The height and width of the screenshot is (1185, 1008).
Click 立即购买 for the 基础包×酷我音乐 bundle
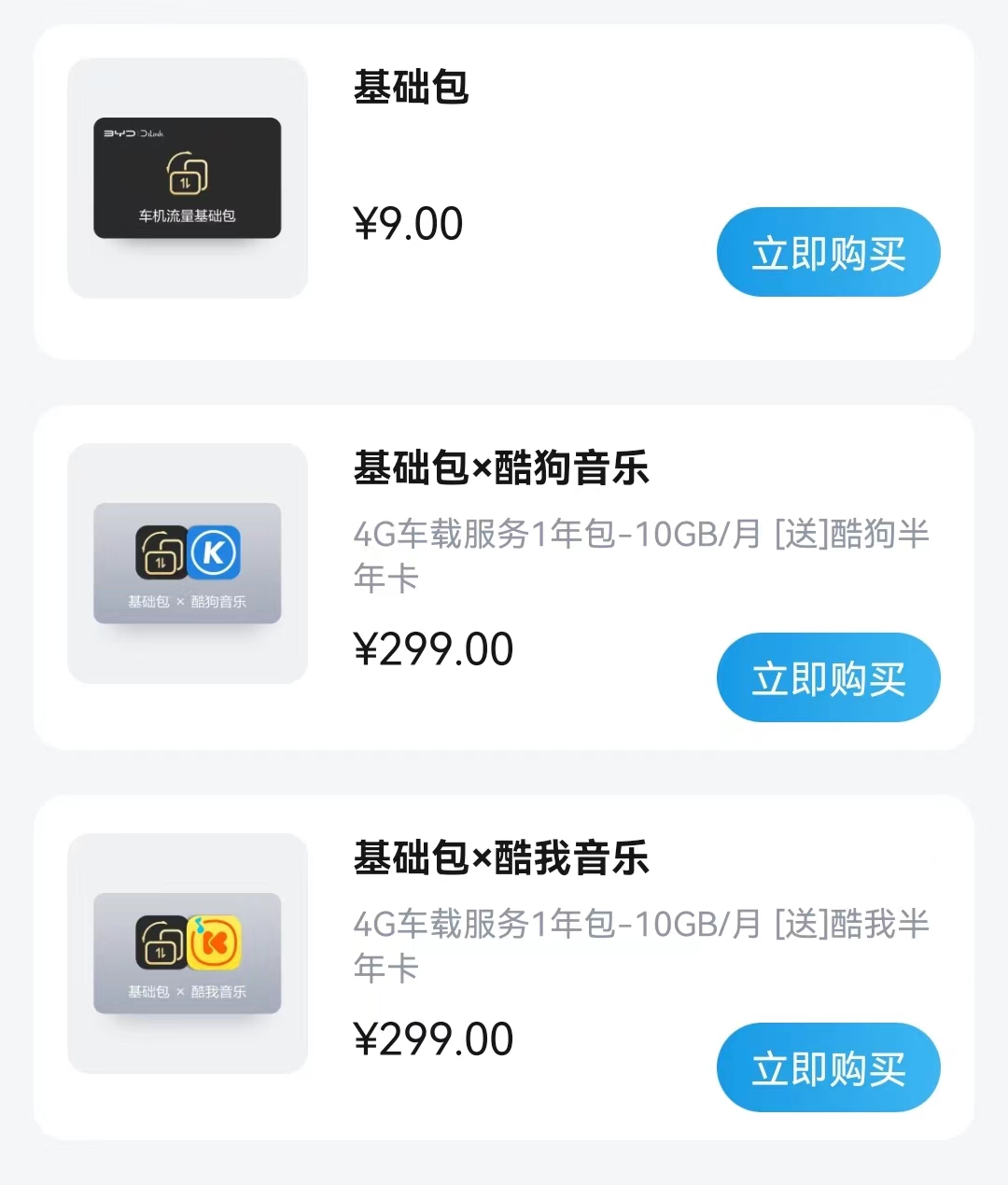828,1068
